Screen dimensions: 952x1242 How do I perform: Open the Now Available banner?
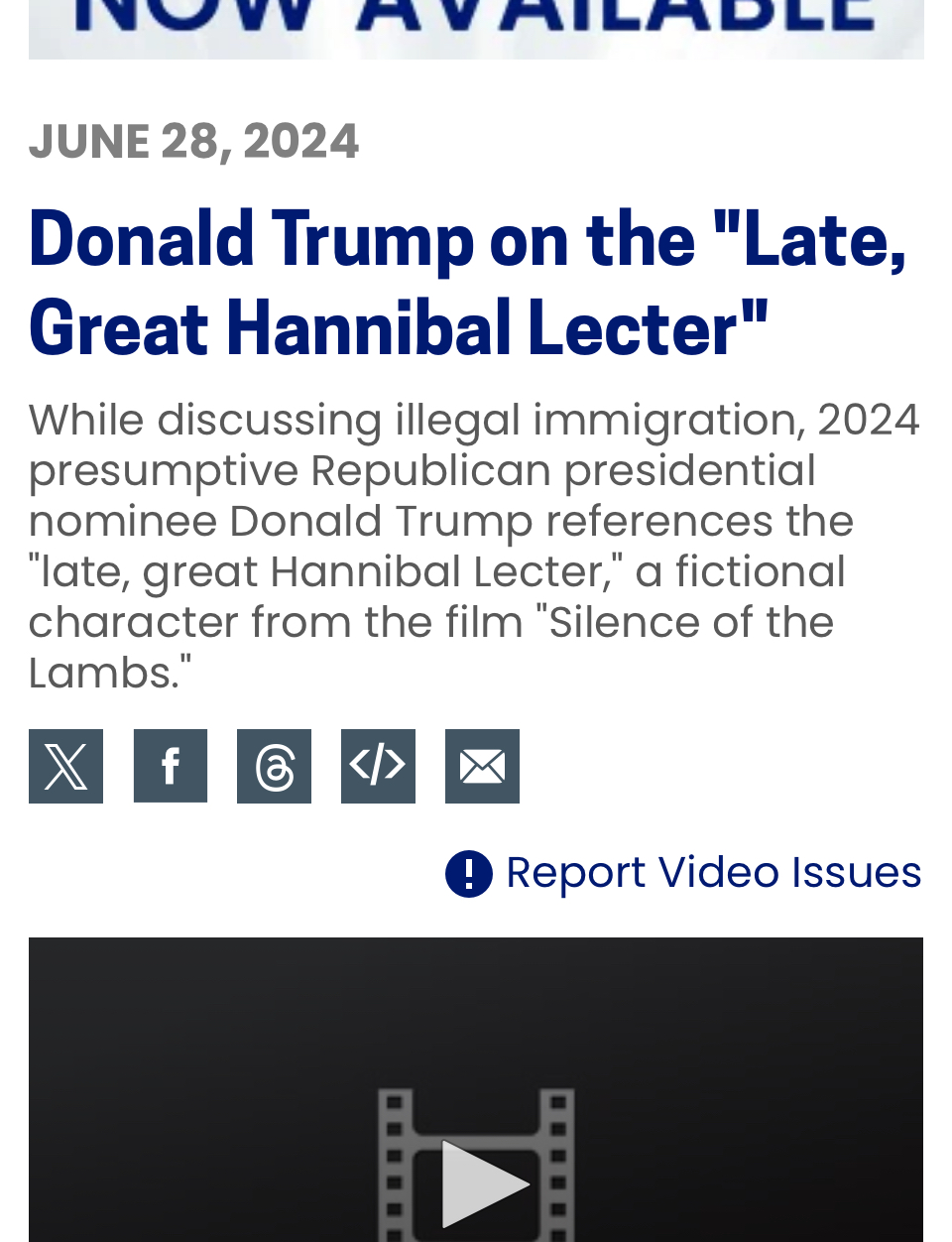(x=476, y=28)
